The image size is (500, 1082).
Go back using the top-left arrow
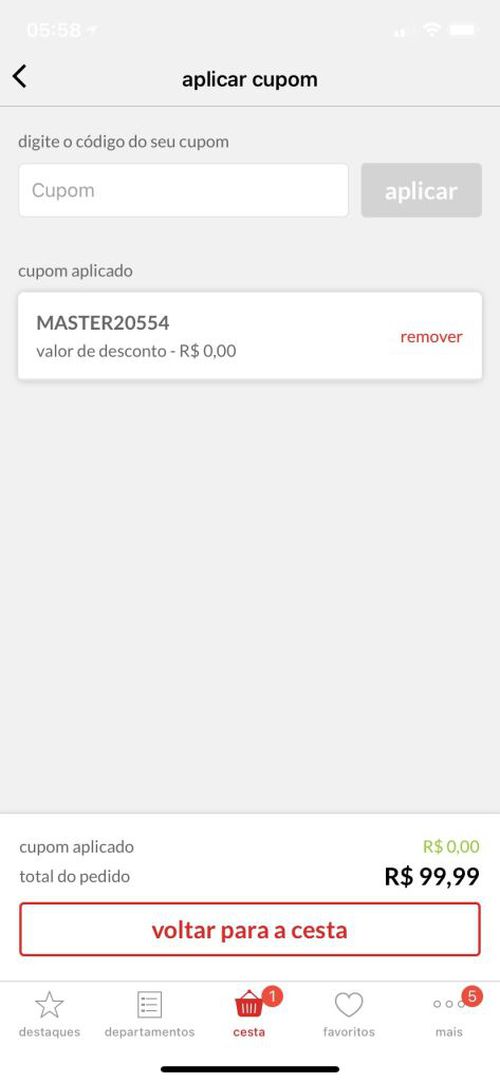(x=20, y=77)
